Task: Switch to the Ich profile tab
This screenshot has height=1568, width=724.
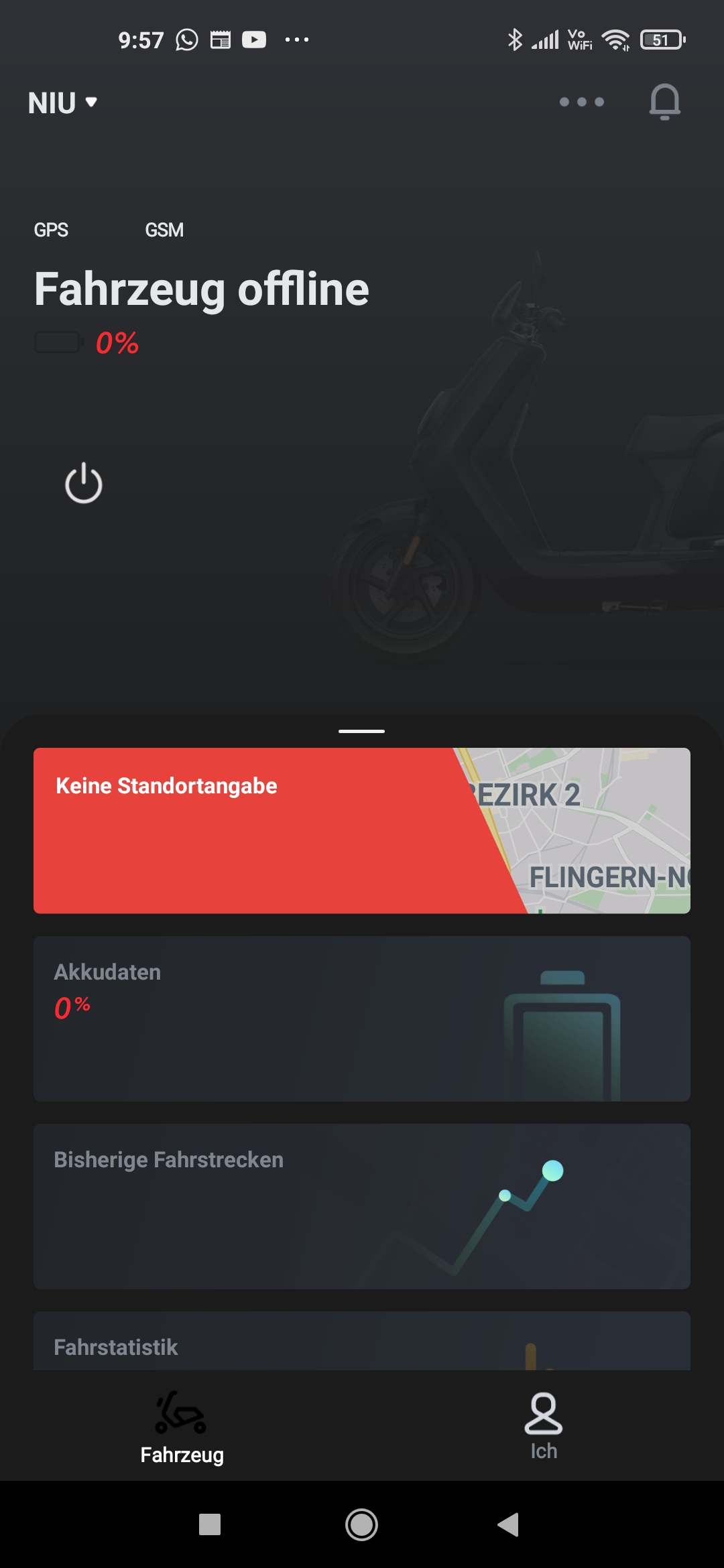Action: click(544, 1427)
